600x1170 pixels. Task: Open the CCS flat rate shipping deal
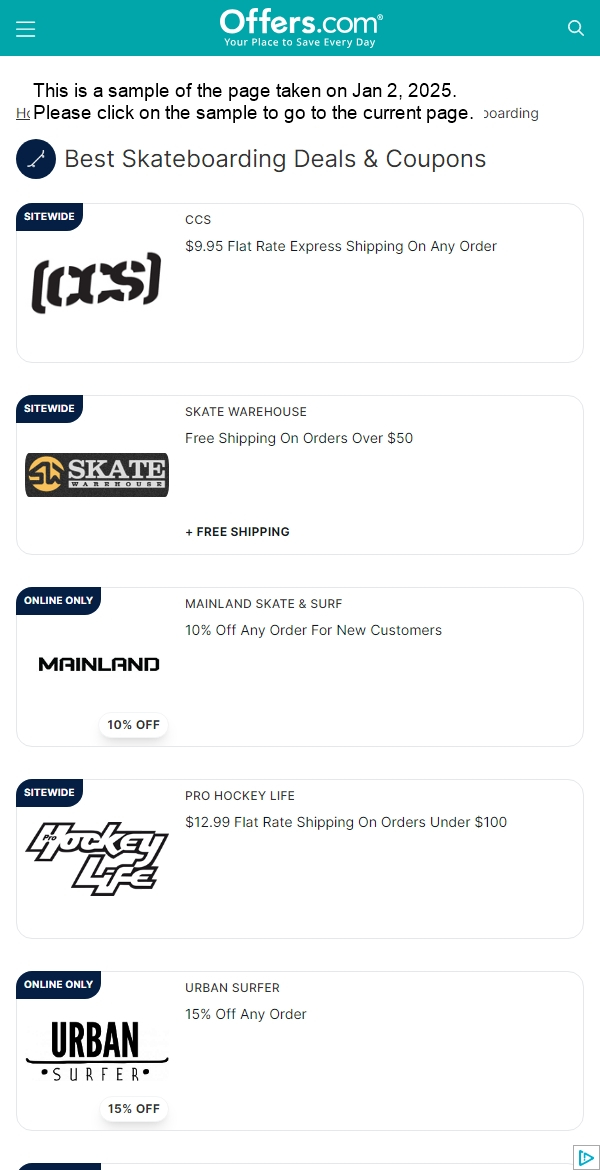tap(340, 246)
